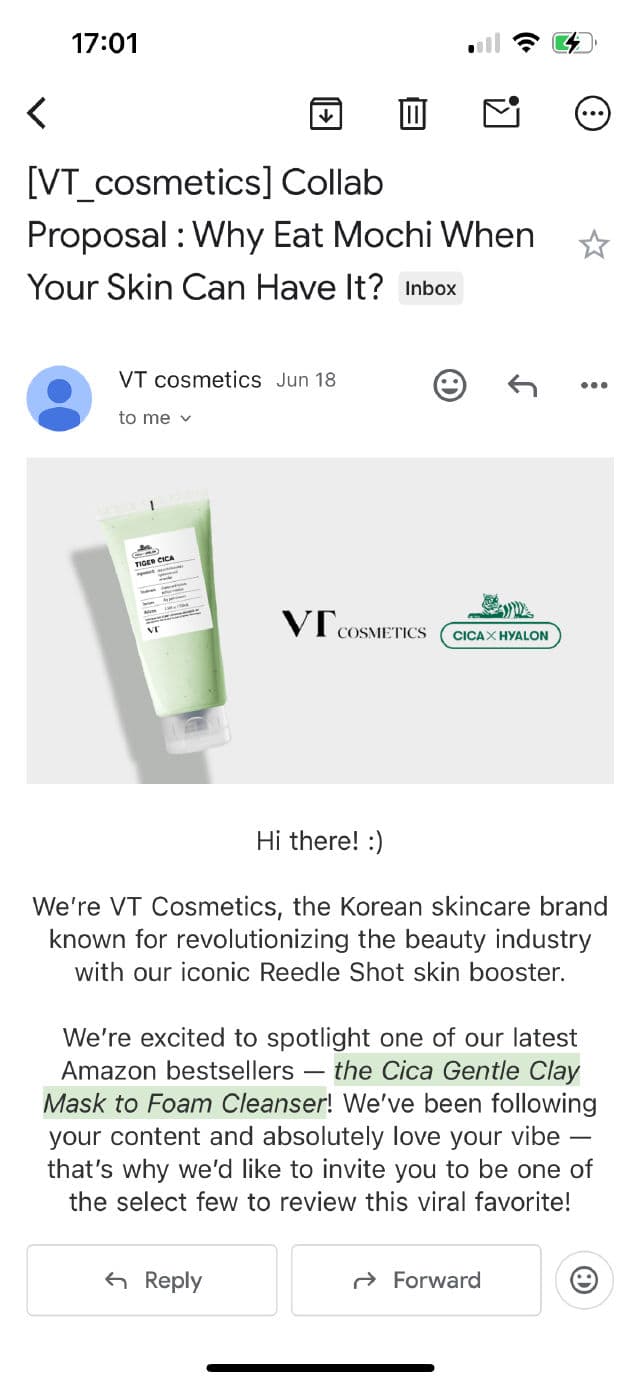The width and height of the screenshot is (640, 1385).
Task: Open message options three-dot menu
Action: pos(594,385)
